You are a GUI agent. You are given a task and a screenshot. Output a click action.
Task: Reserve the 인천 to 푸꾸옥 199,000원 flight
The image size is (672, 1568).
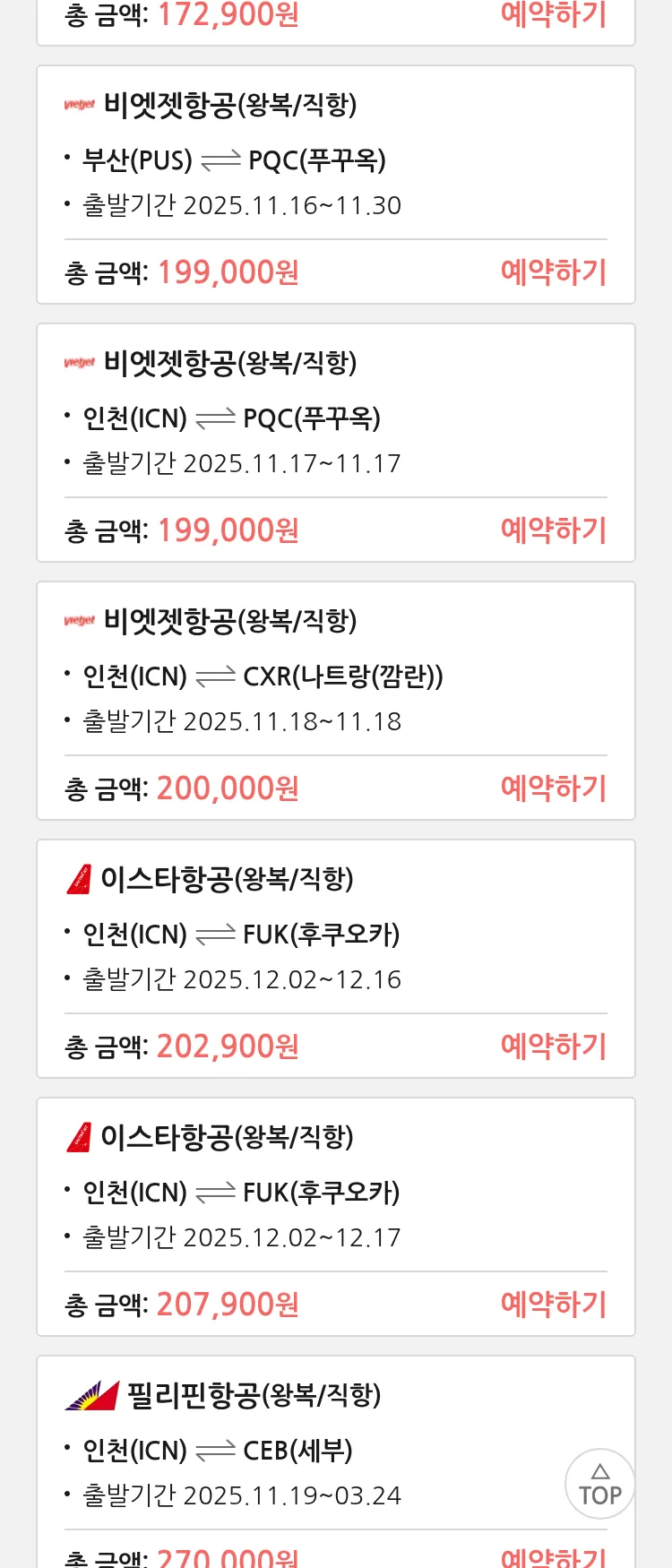pyautogui.click(x=553, y=530)
